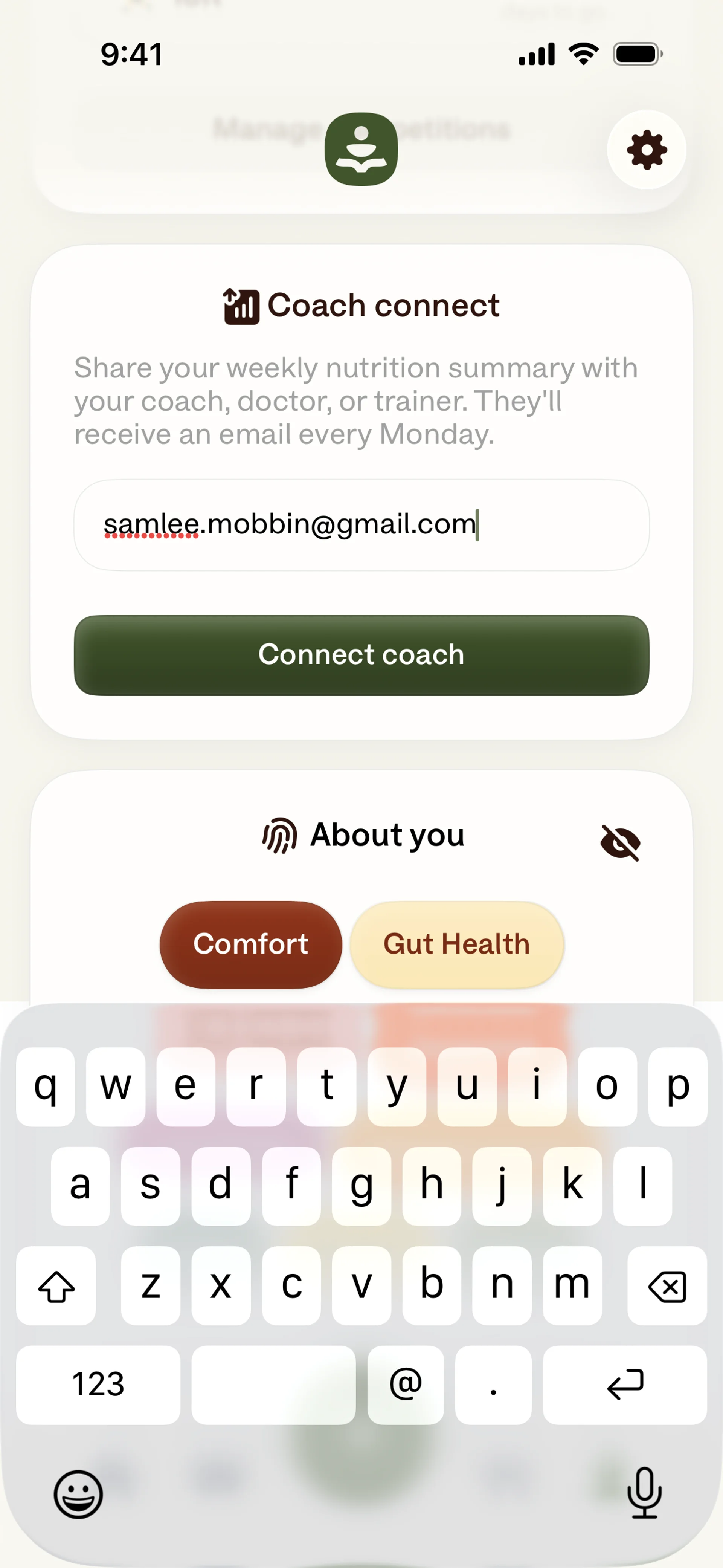Hit the keyboard backspace key
The width and height of the screenshot is (723, 1568).
[667, 1285]
